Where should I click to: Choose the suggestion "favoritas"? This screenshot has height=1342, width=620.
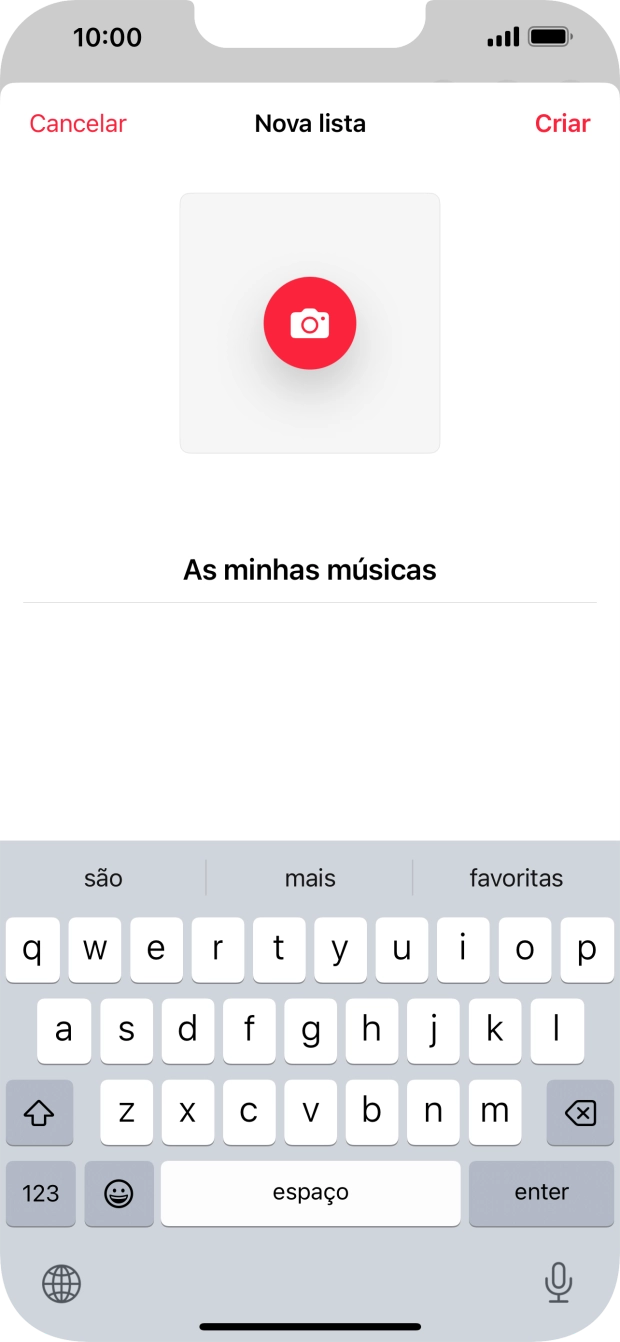coord(516,878)
